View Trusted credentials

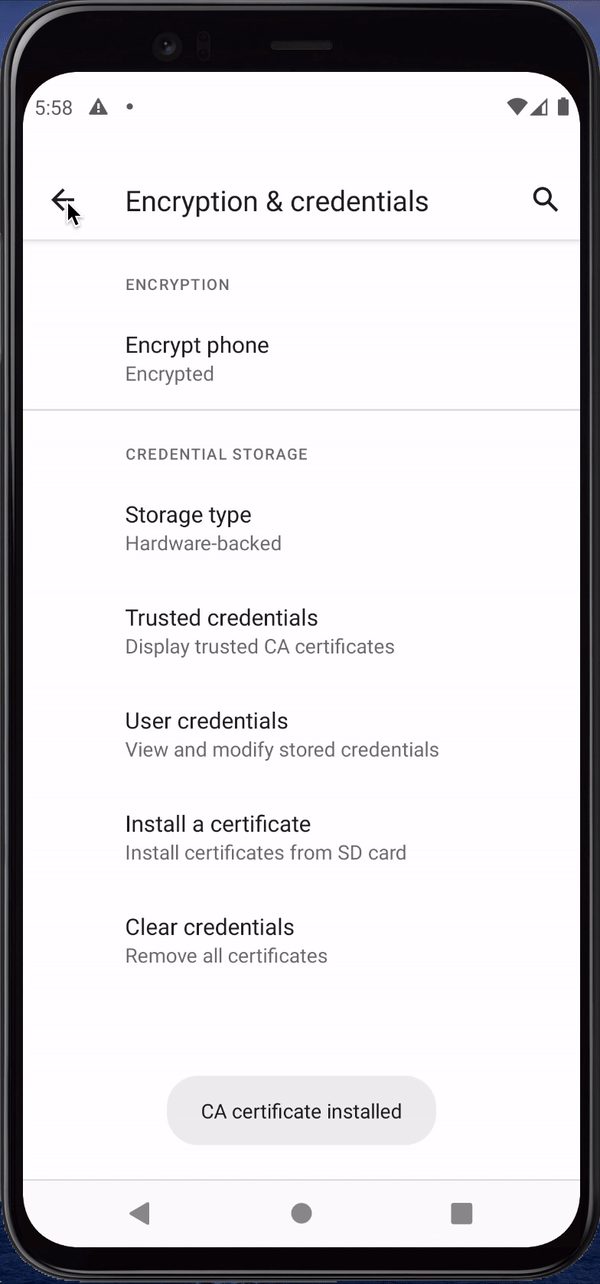[259, 631]
